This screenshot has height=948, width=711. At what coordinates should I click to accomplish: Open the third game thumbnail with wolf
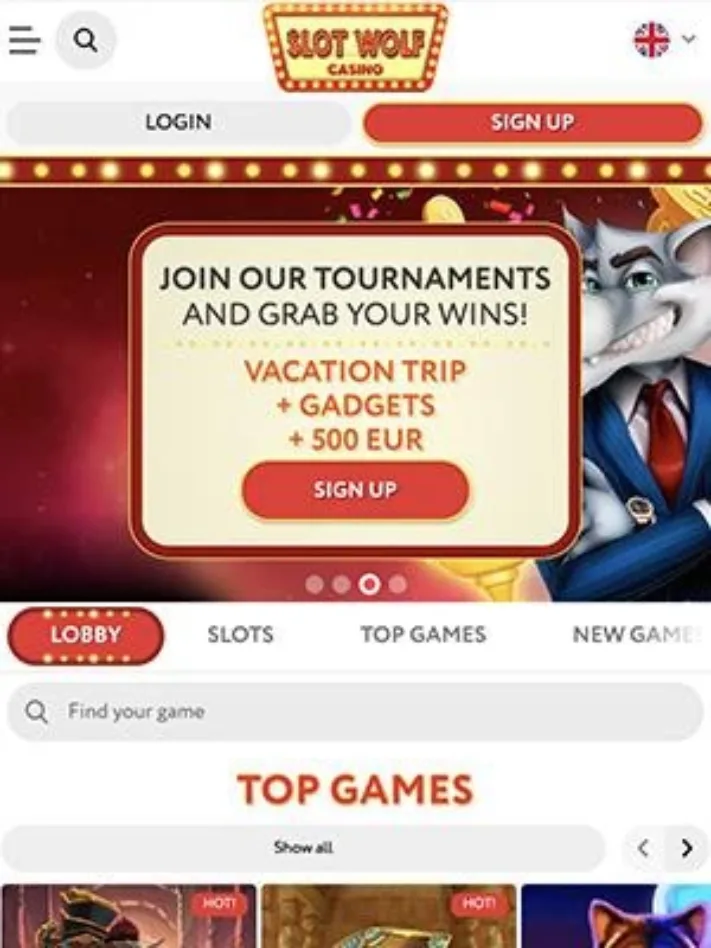point(616,917)
